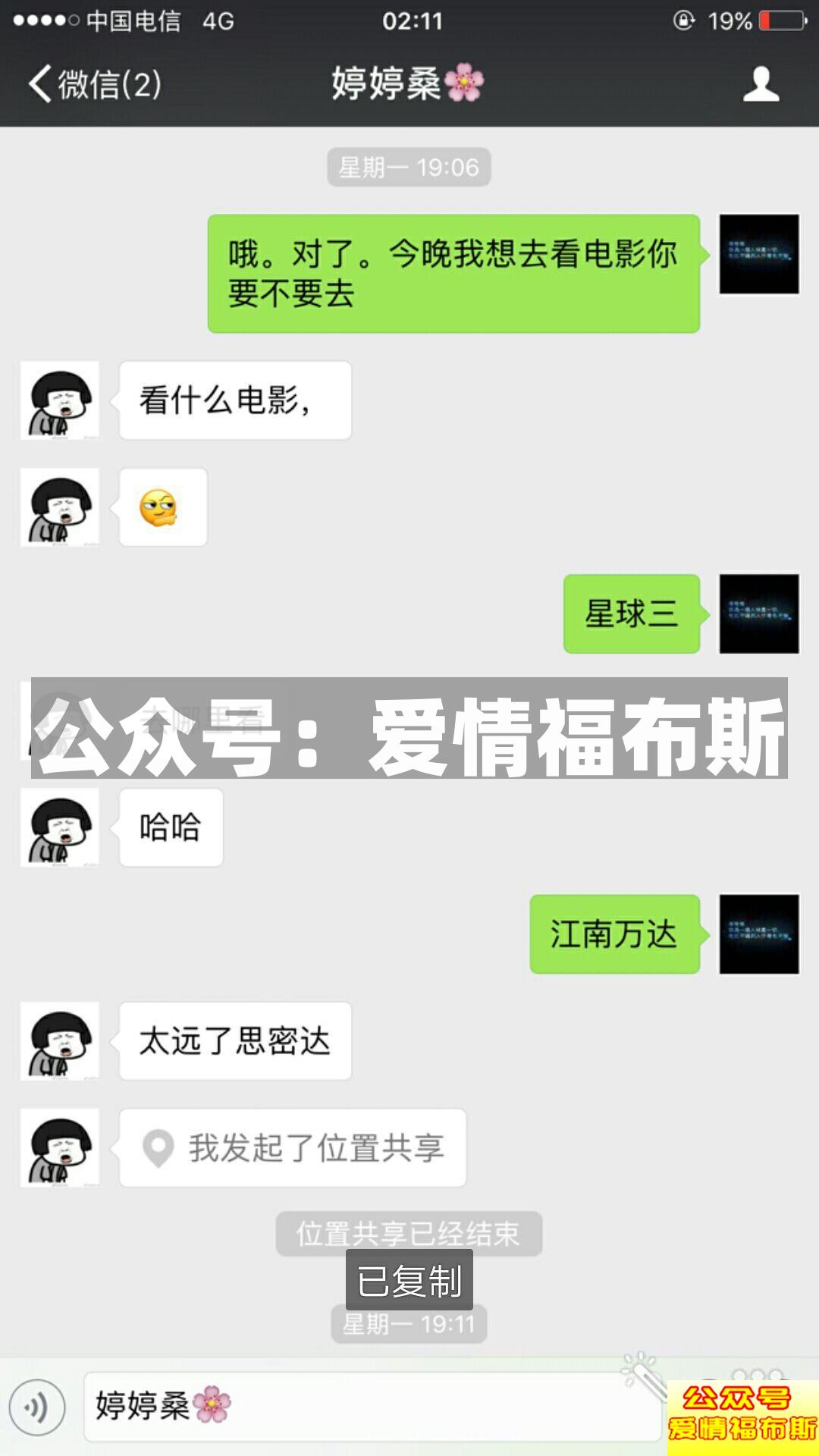Tap the sender's avatar next to 看什么电影

pos(60,400)
